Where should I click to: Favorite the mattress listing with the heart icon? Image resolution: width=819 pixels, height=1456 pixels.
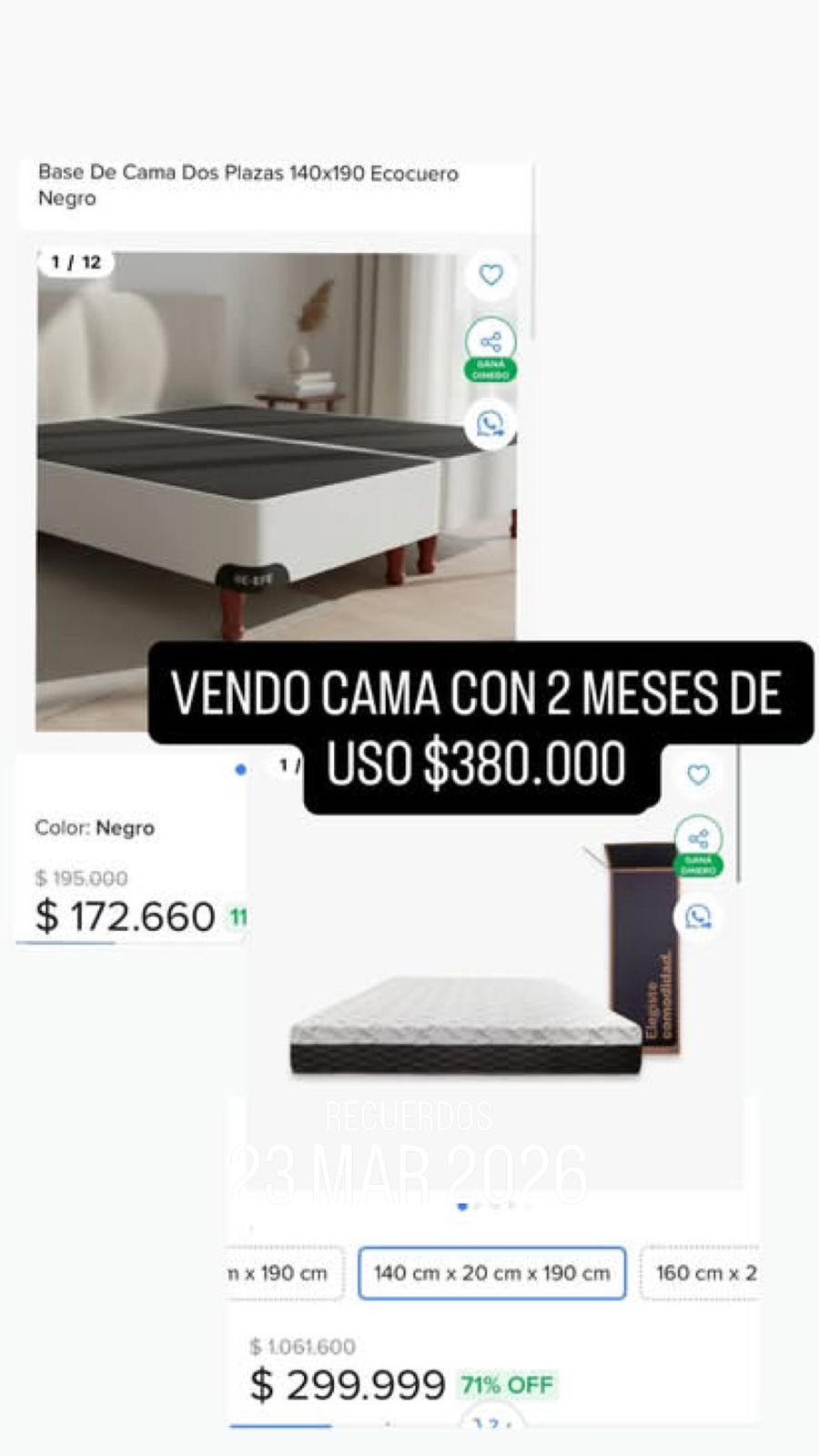pyautogui.click(x=697, y=775)
